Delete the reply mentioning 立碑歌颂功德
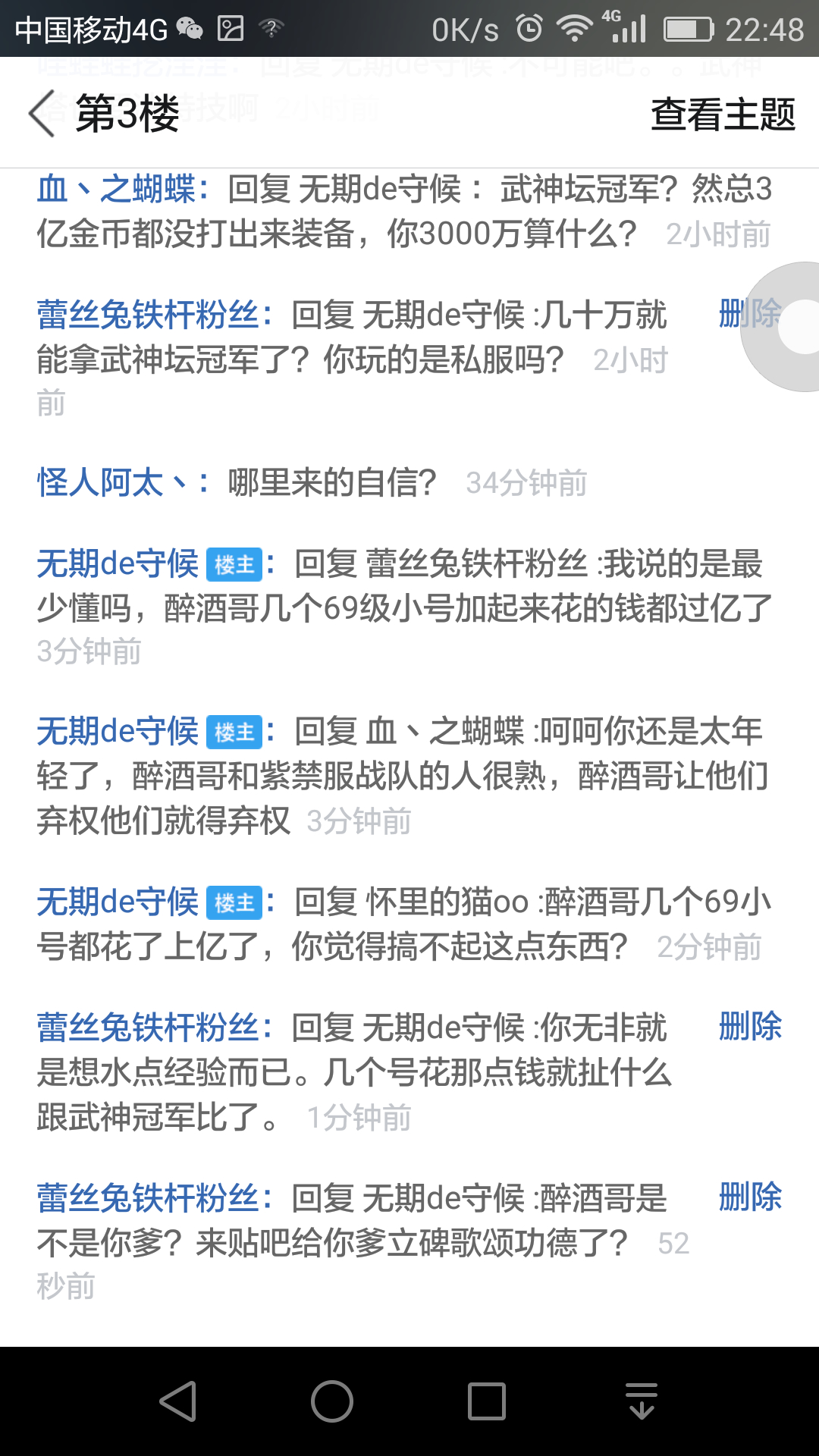This screenshot has height=1456, width=819. click(750, 1197)
